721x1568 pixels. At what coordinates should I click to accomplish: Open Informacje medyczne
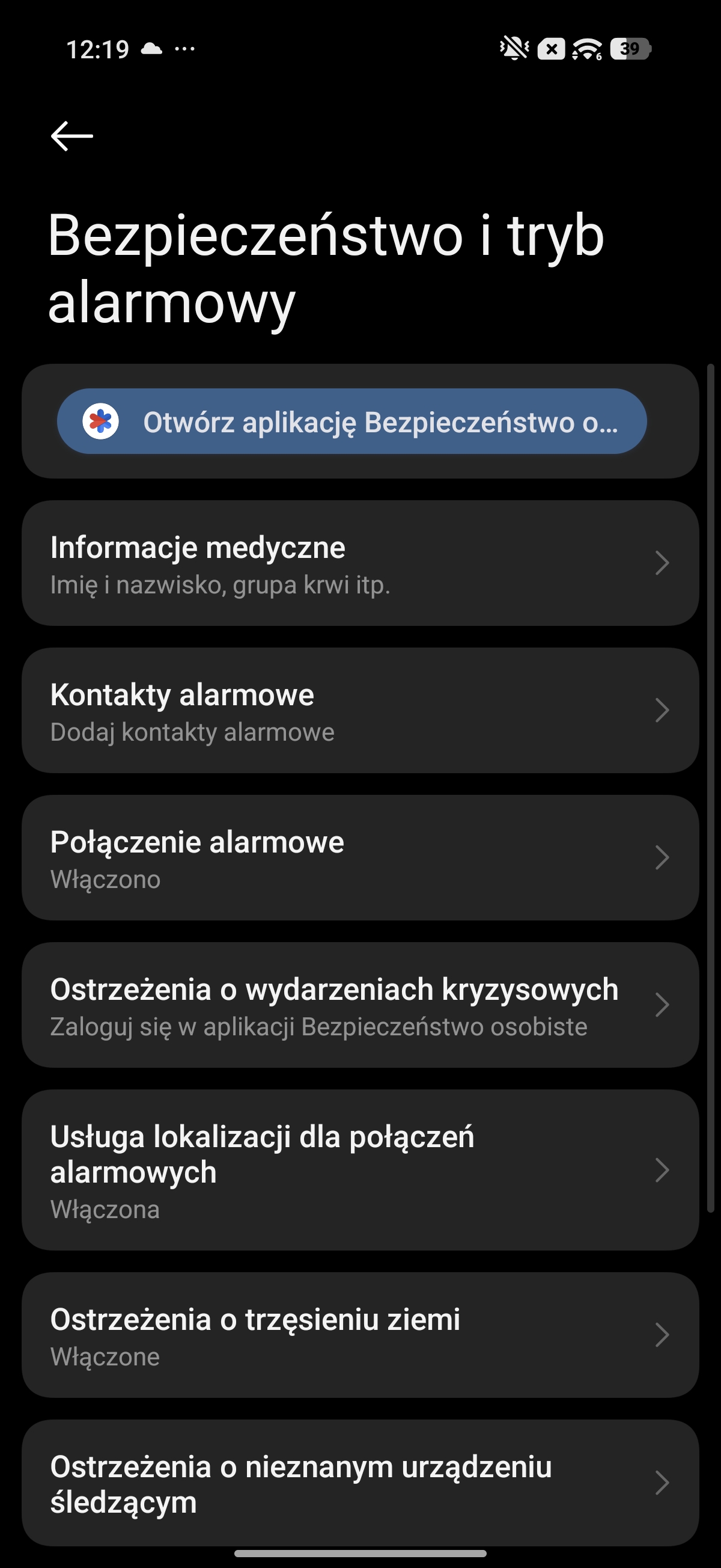359,563
